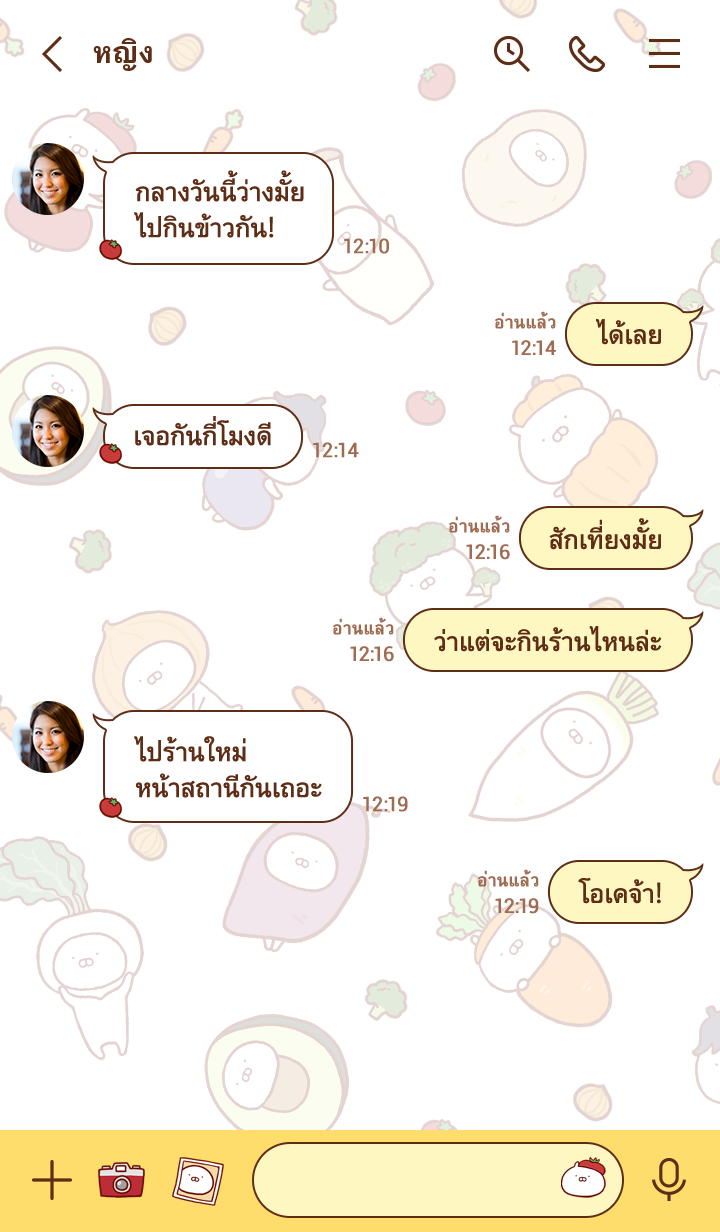Viewport: 720px width, 1232px height.
Task: Open the sticker picker in the message box
Action: click(x=584, y=1180)
